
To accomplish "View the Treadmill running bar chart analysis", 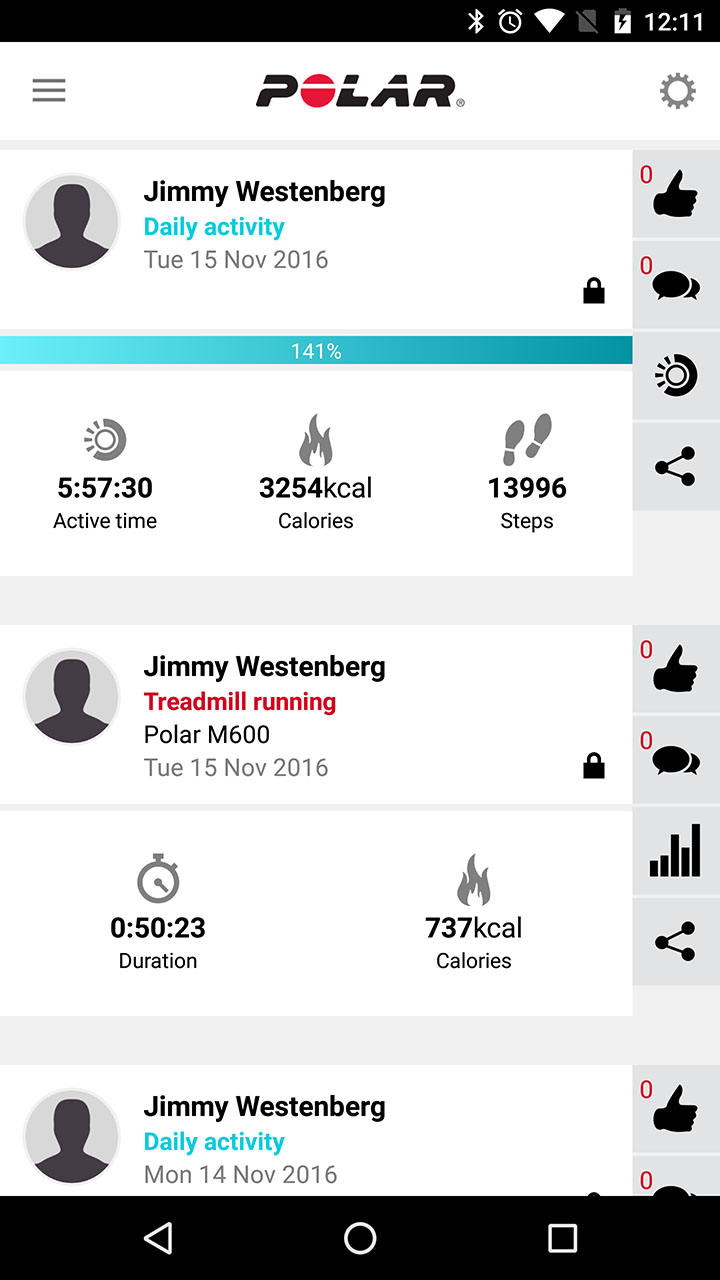I will coord(675,852).
